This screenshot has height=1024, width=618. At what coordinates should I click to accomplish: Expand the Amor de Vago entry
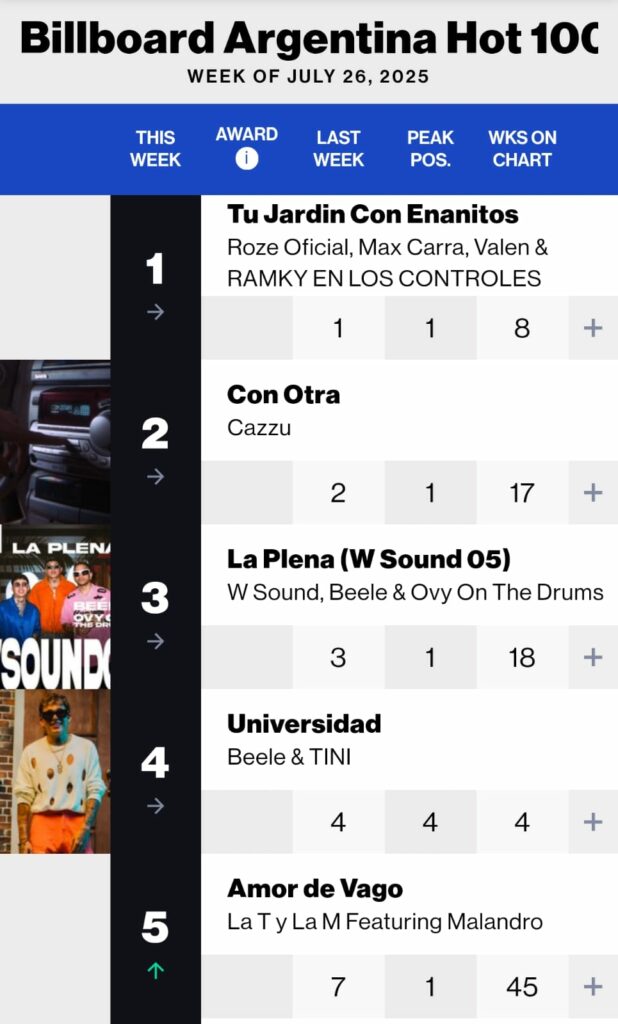point(593,987)
